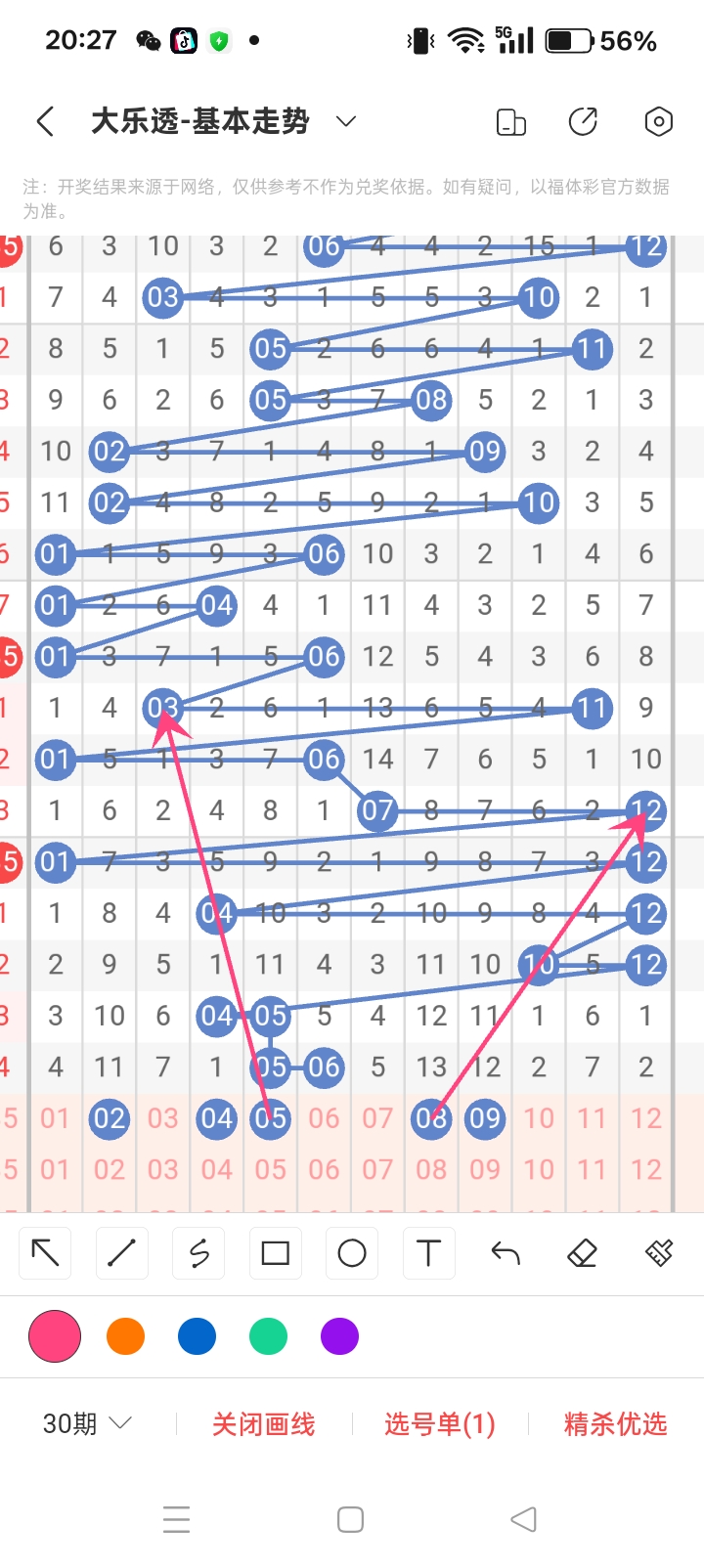The height and width of the screenshot is (1568, 704).
Task: Tap the screen orientation icon
Action: tap(511, 122)
